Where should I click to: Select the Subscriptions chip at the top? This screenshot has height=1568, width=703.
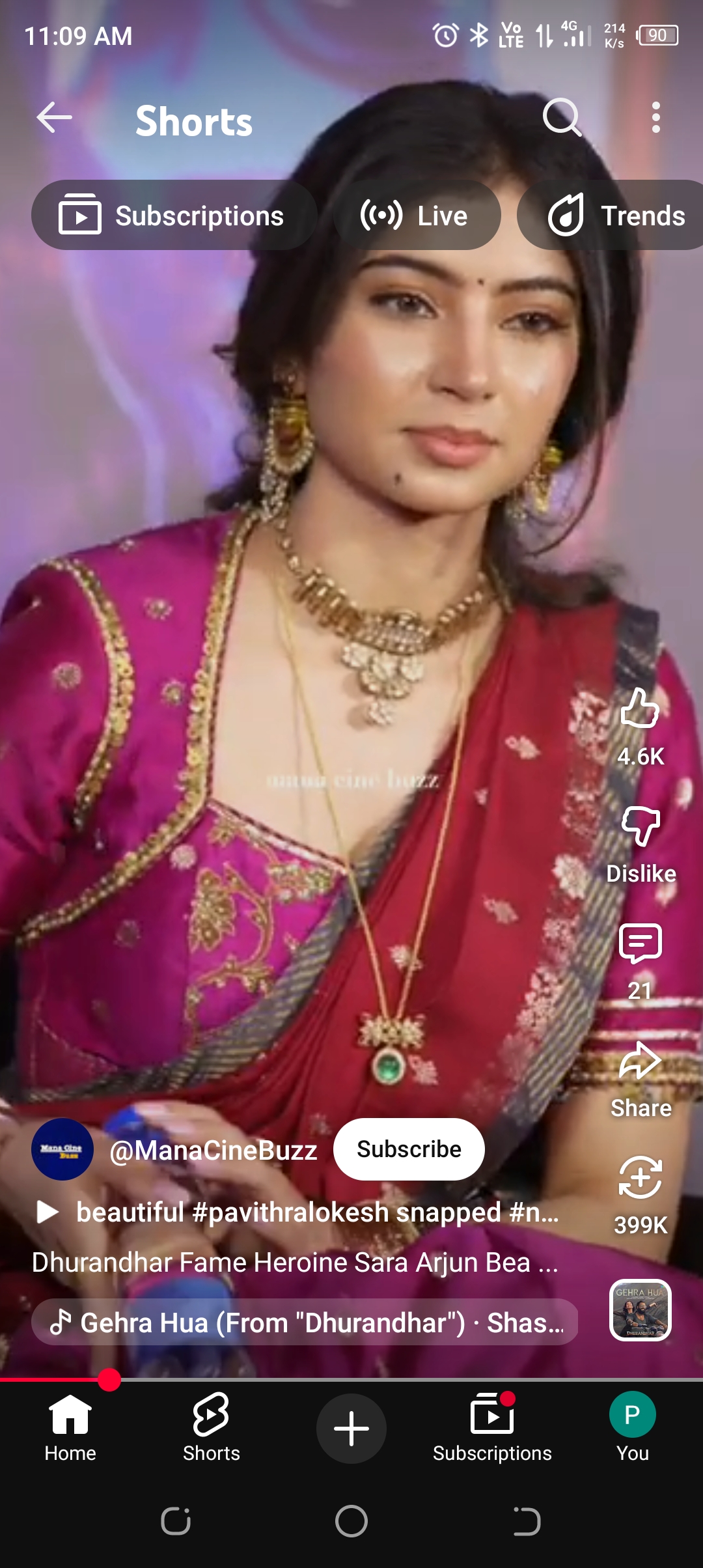(174, 216)
